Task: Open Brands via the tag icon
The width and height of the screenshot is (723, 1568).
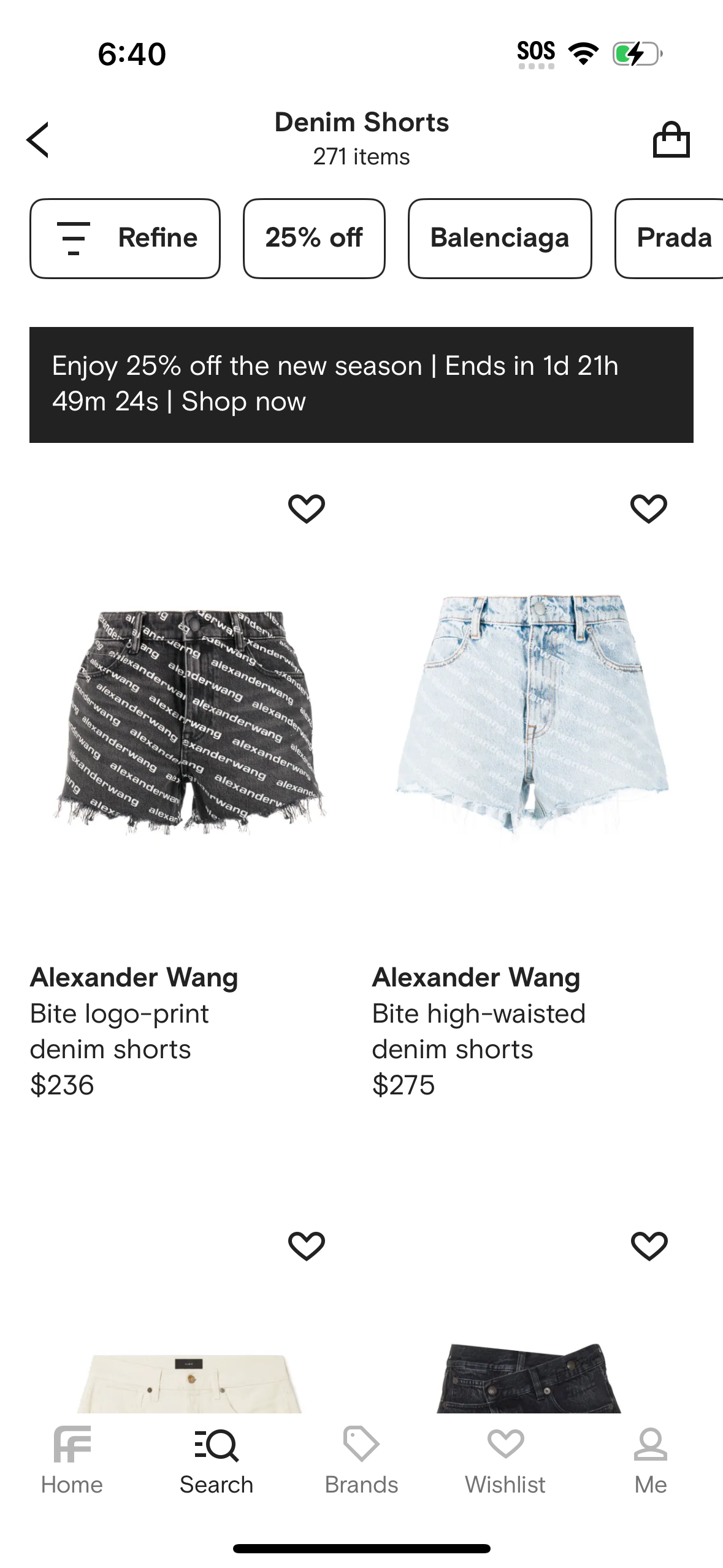Action: point(361,1442)
